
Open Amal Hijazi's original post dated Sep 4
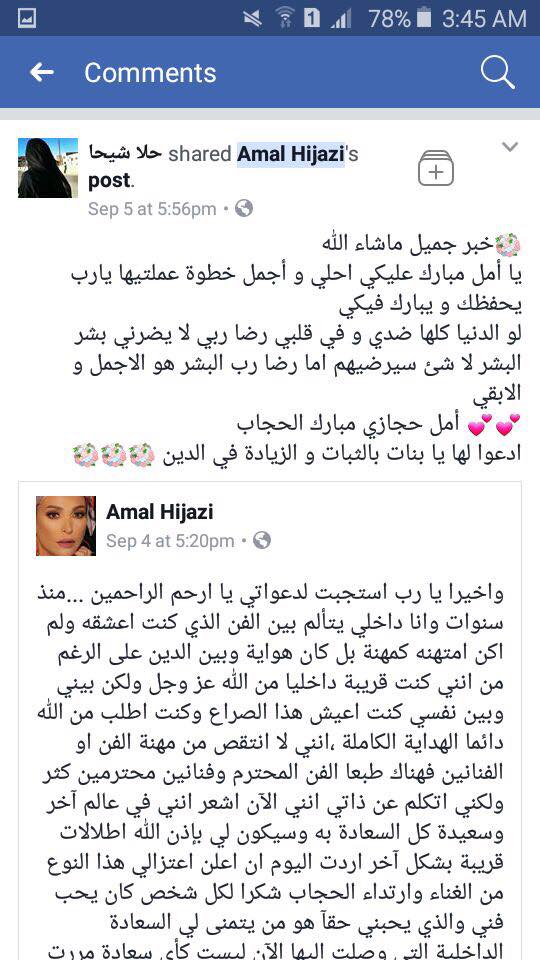pos(170,541)
